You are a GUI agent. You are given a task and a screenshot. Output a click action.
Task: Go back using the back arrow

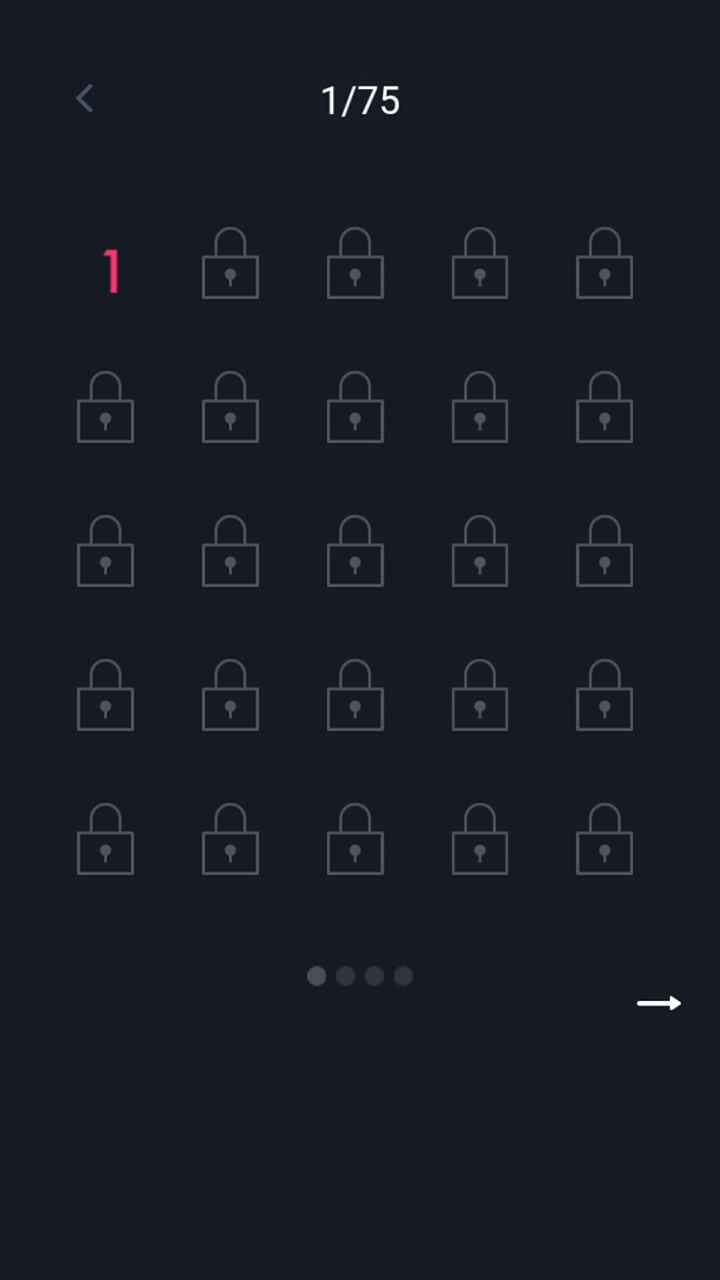85,98
